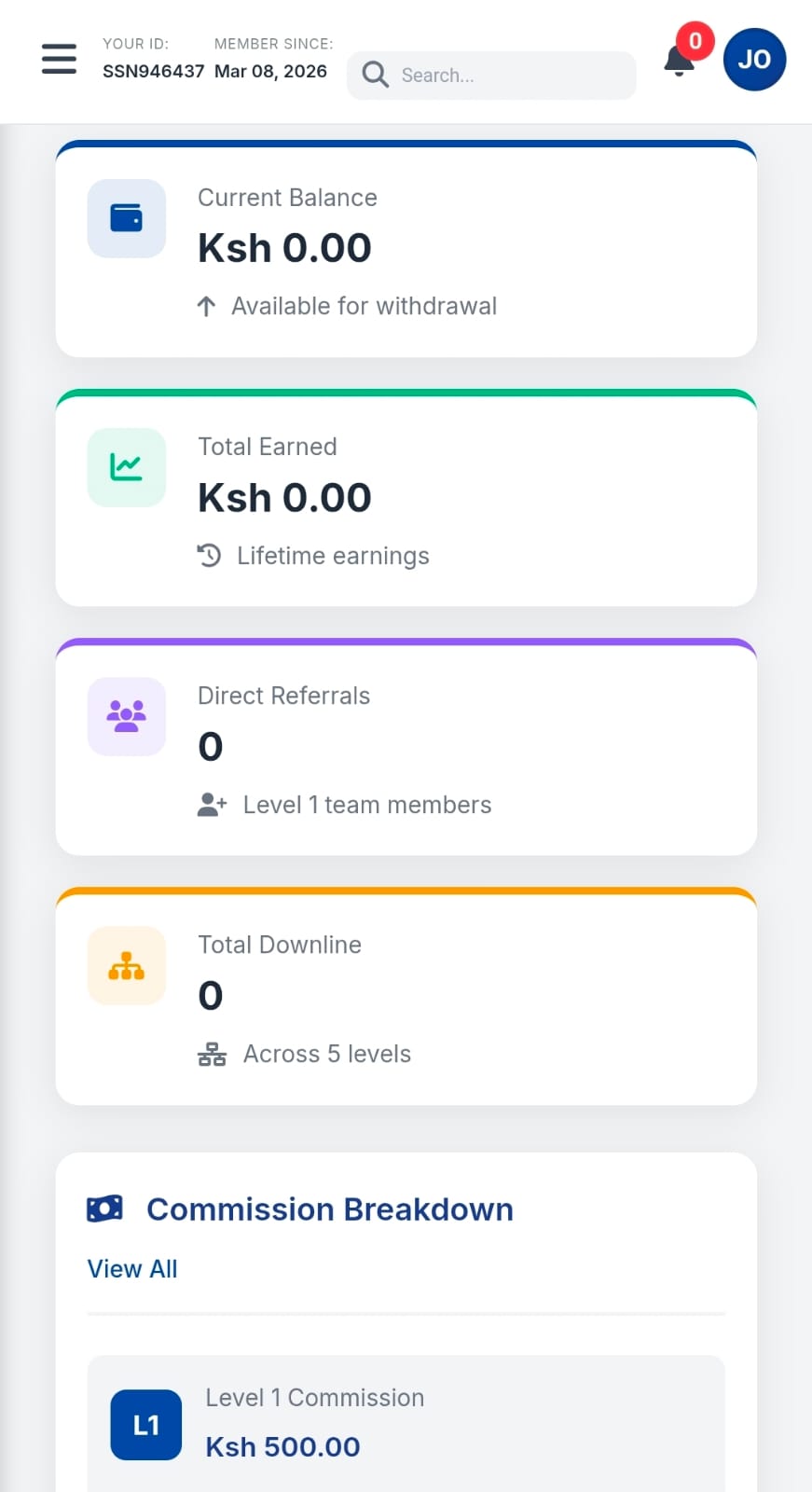Image resolution: width=812 pixels, height=1492 pixels.
Task: Click the wallet icon on Current Balance card
Action: tap(126, 218)
